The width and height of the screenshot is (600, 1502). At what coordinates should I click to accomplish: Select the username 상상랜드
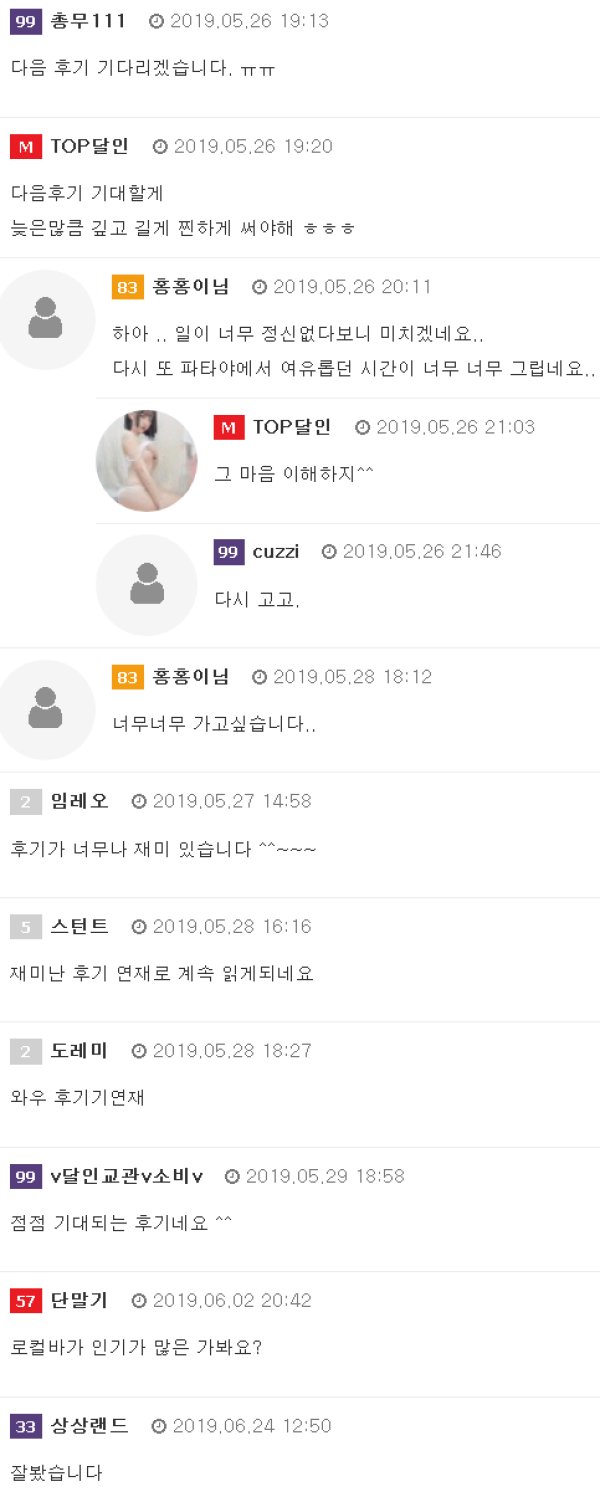89,1425
